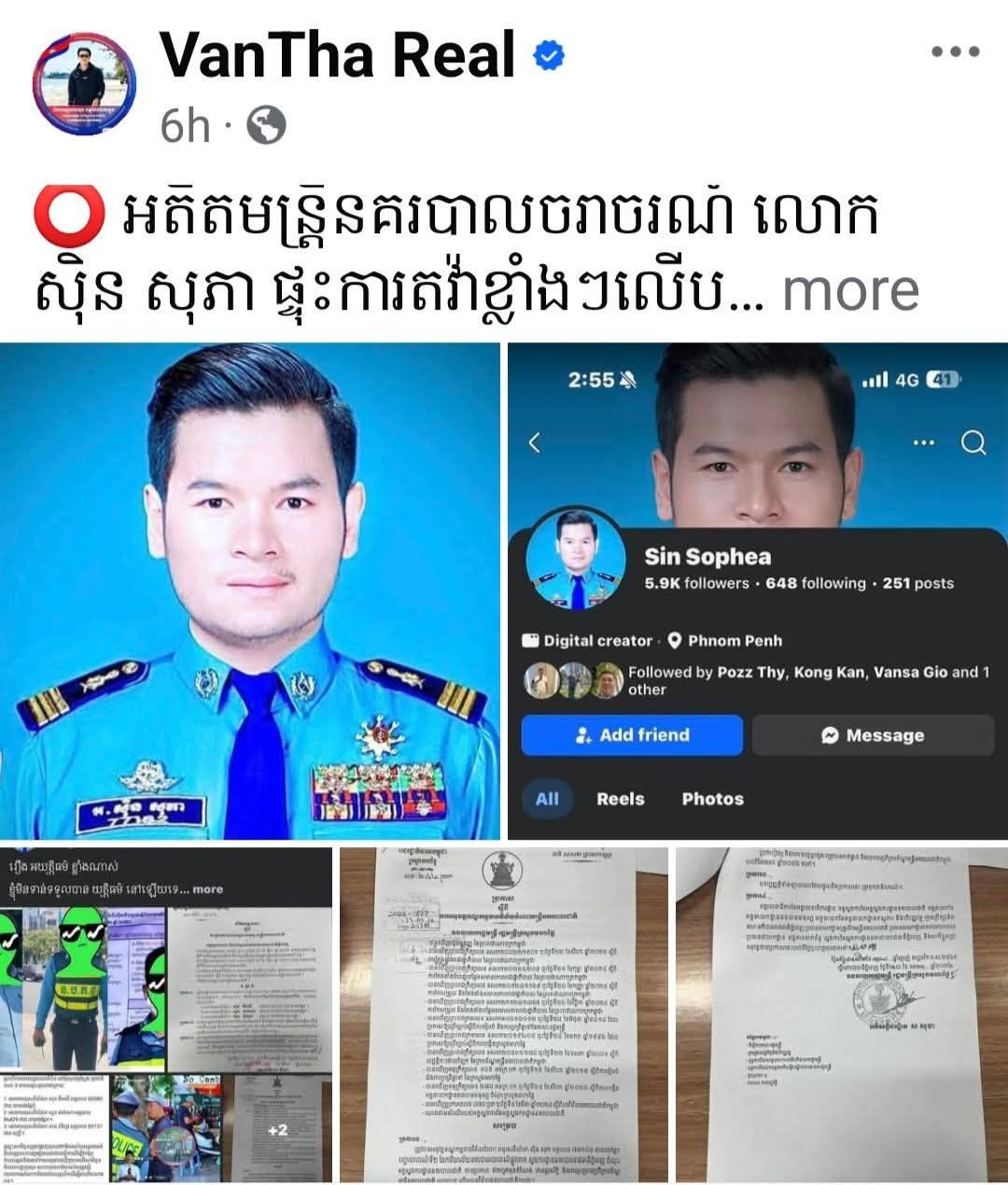Viewport: 1008px width, 1185px height.
Task: Open the middle document photo
Action: pyautogui.click(x=503, y=1014)
